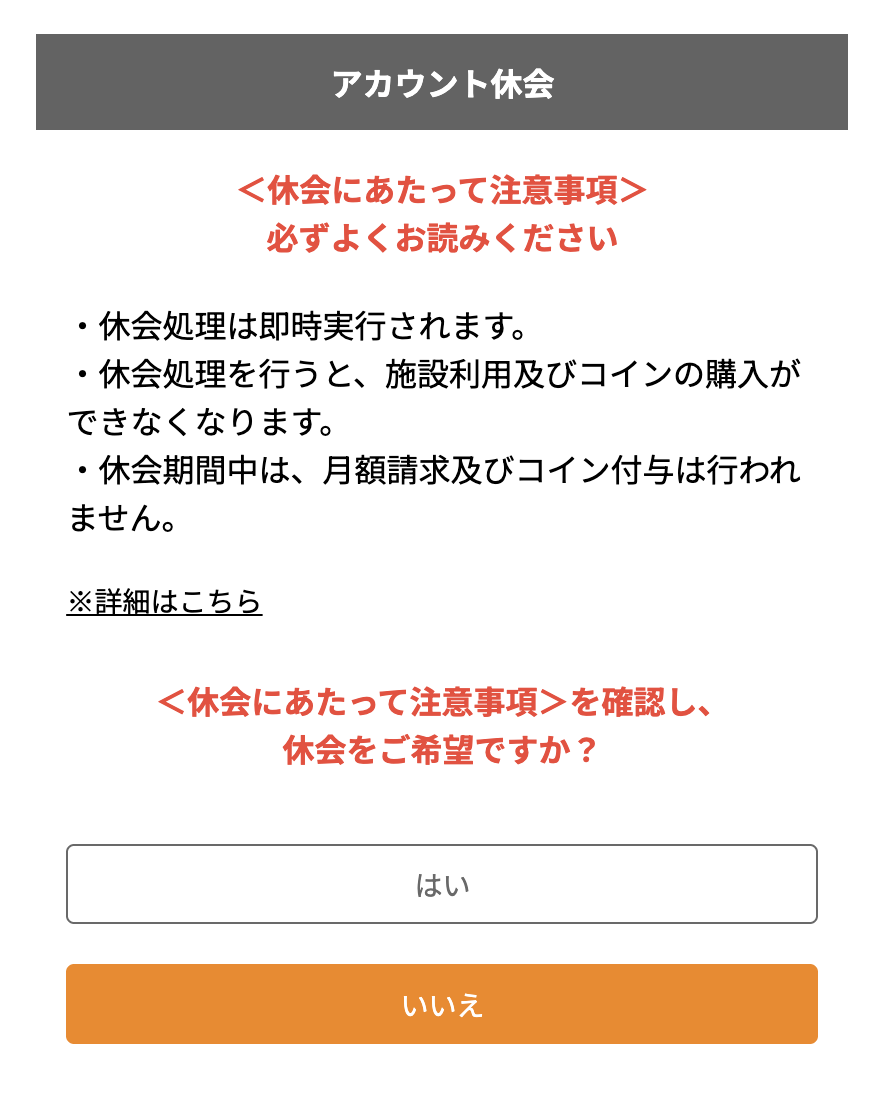The image size is (884, 1116).
Task: Decline suspension via the いいえ option
Action: (x=442, y=1003)
